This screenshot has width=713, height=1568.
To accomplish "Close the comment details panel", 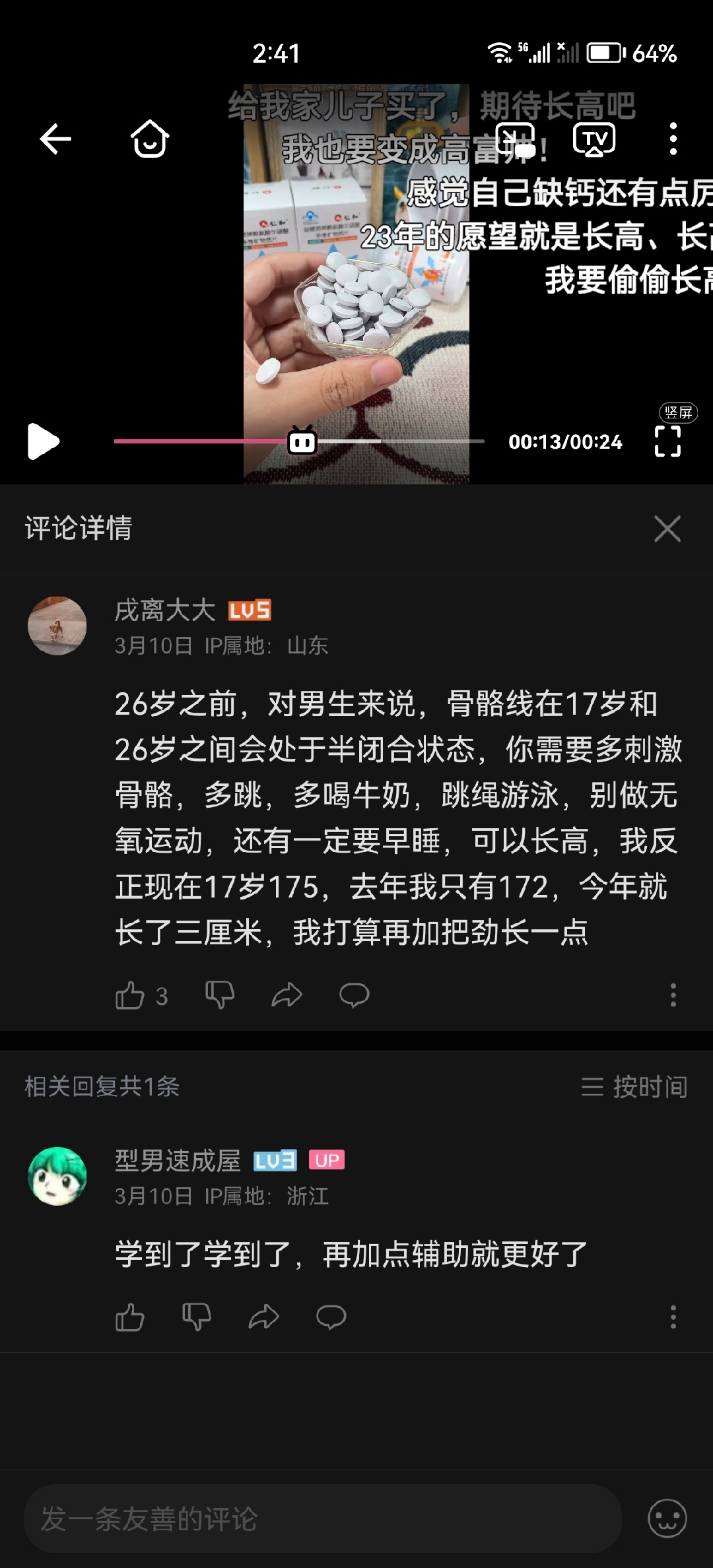I will point(667,529).
